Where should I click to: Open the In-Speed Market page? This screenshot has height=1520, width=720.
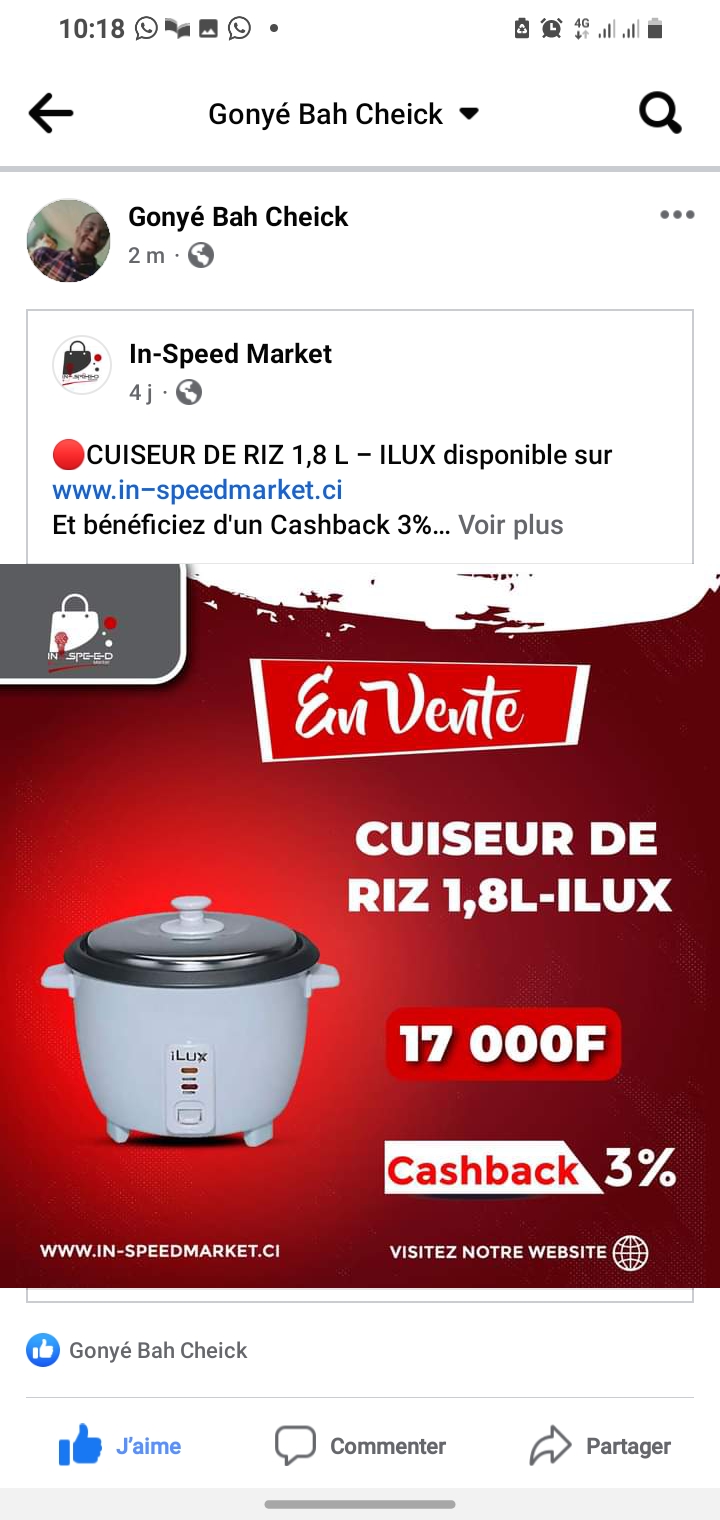(x=230, y=354)
